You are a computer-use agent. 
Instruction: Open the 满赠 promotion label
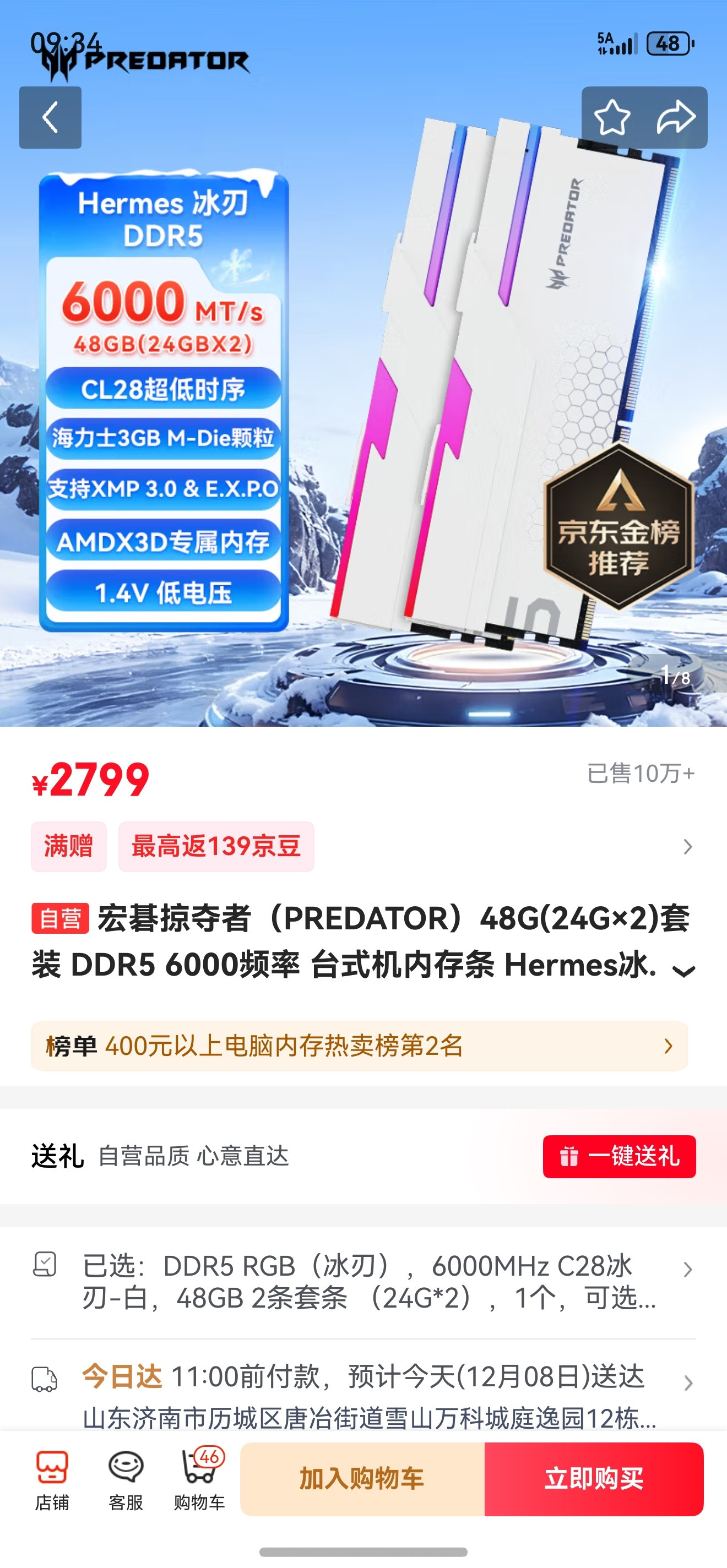point(69,847)
